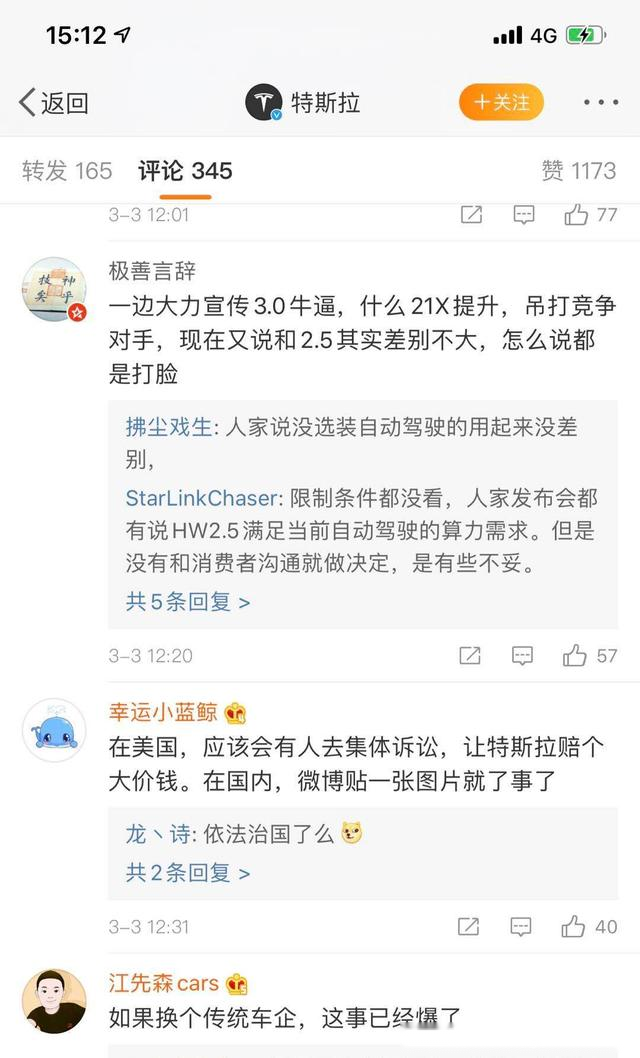Reply to 幸运小蓝鲸's comment

point(521,926)
